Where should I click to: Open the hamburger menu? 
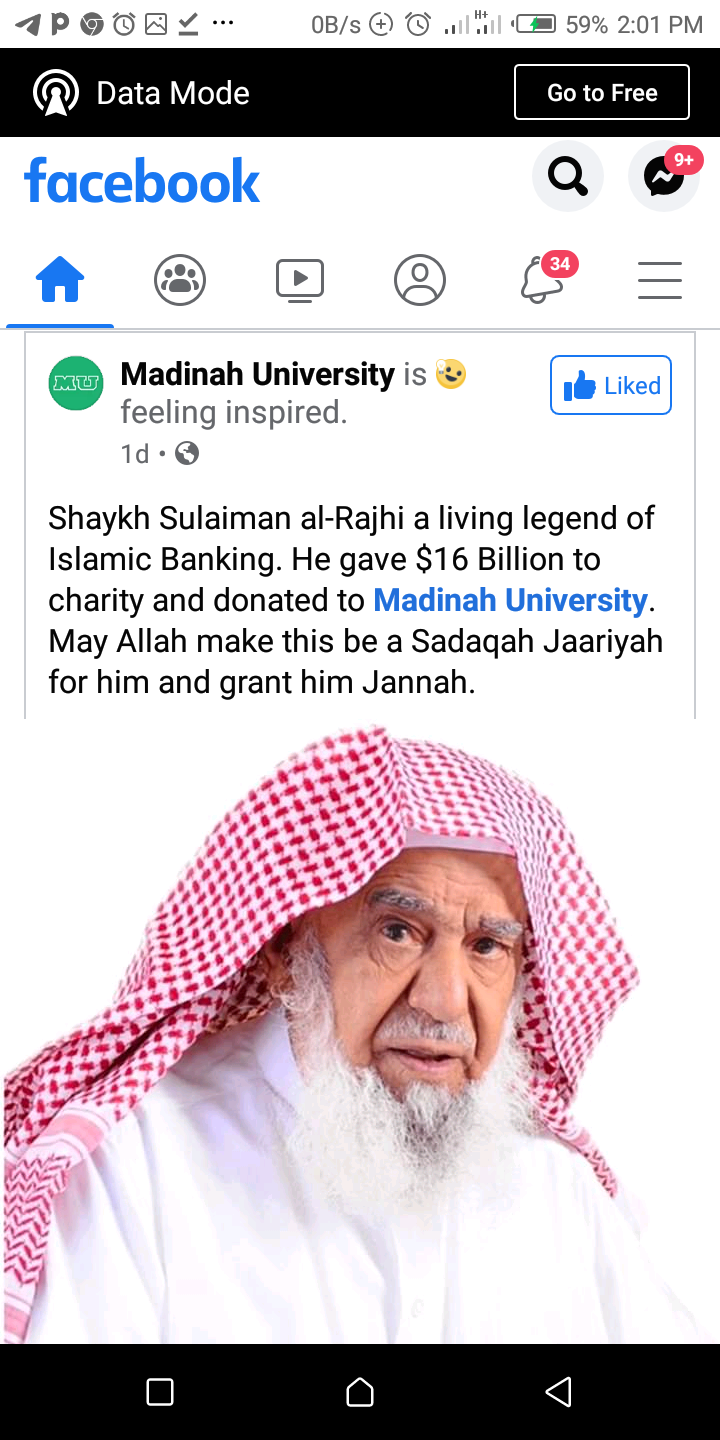point(660,280)
